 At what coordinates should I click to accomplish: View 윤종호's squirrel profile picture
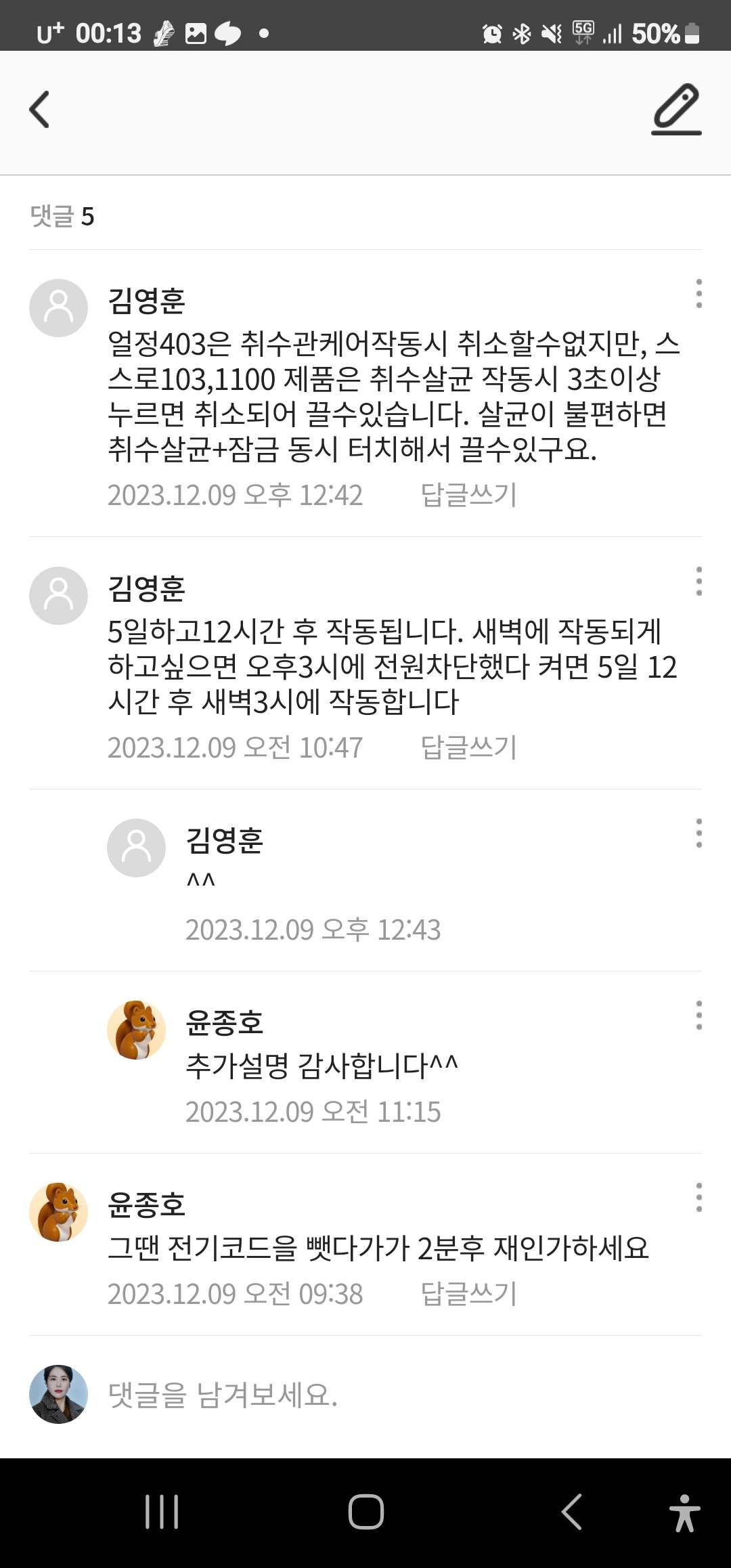tap(59, 1212)
